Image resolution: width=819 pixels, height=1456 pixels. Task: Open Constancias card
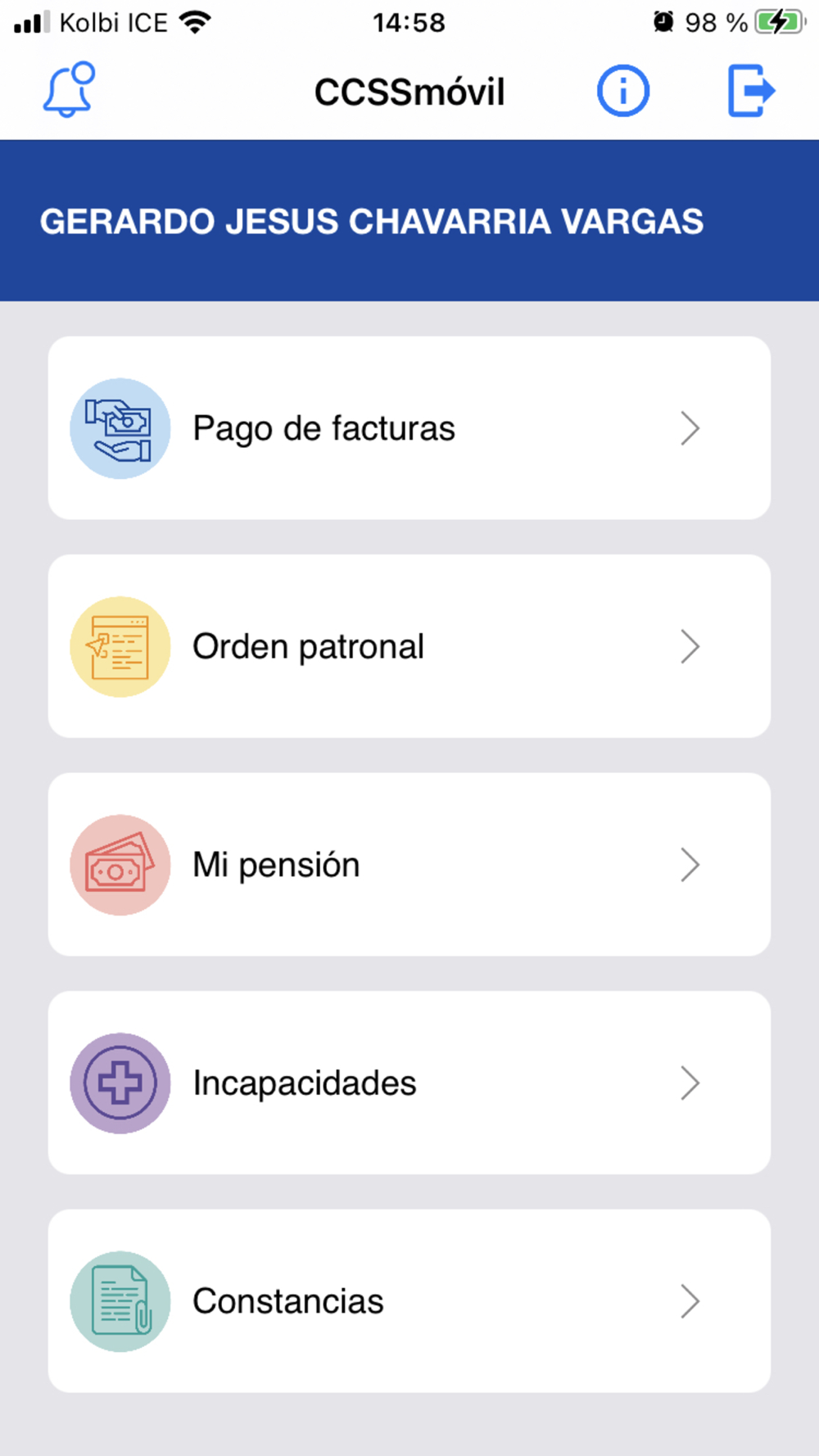coord(409,1301)
